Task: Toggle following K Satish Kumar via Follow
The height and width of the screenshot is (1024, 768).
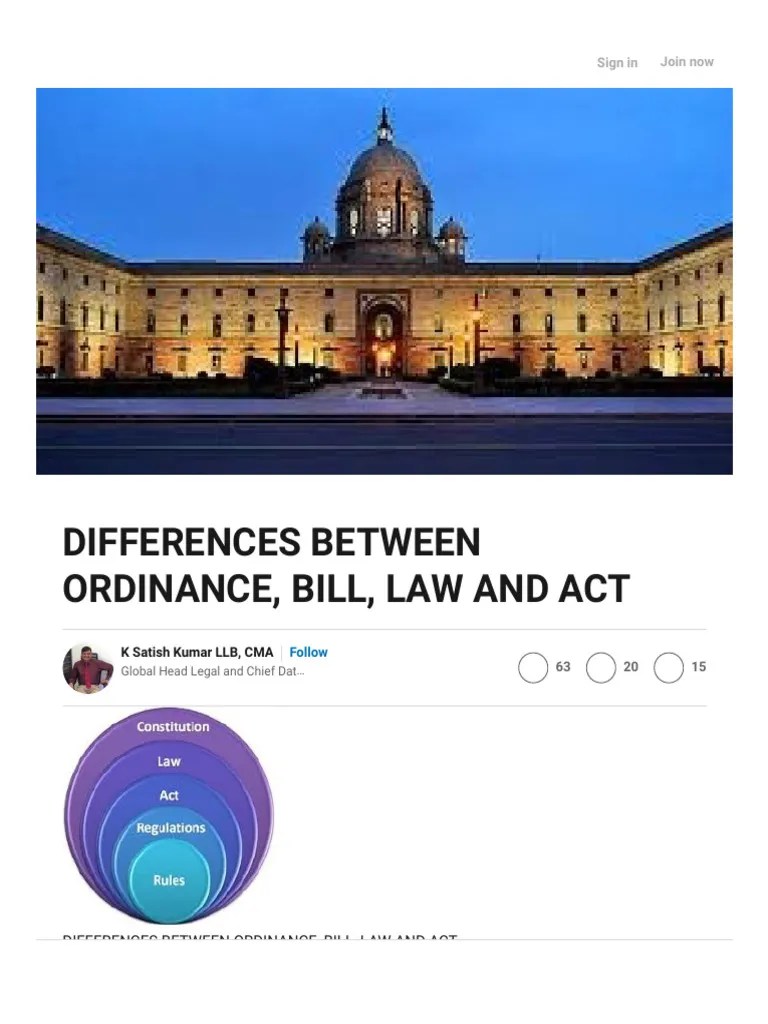Action: click(308, 652)
